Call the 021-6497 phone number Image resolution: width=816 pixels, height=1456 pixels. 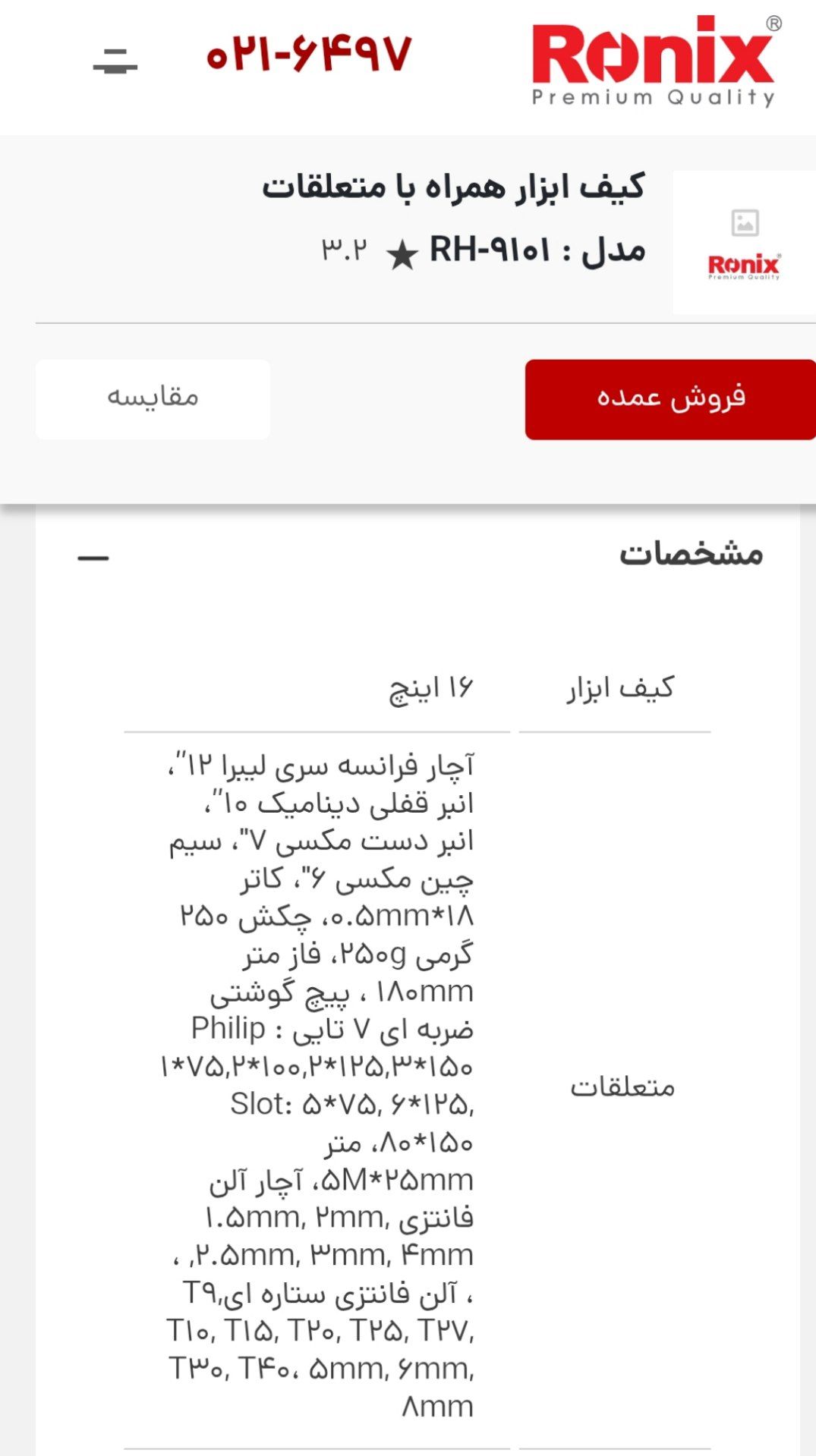309,54
